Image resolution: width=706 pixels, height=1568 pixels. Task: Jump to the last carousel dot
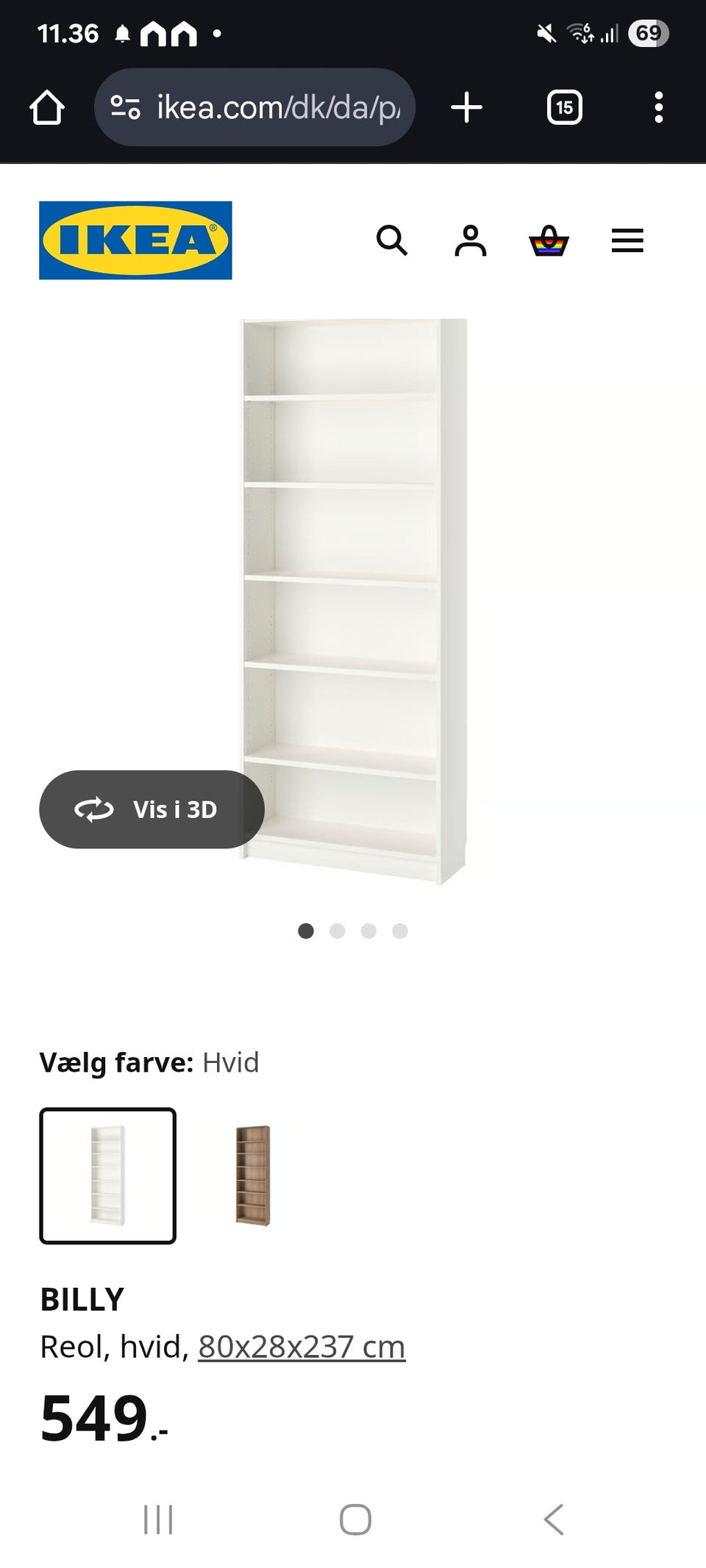[x=399, y=931]
